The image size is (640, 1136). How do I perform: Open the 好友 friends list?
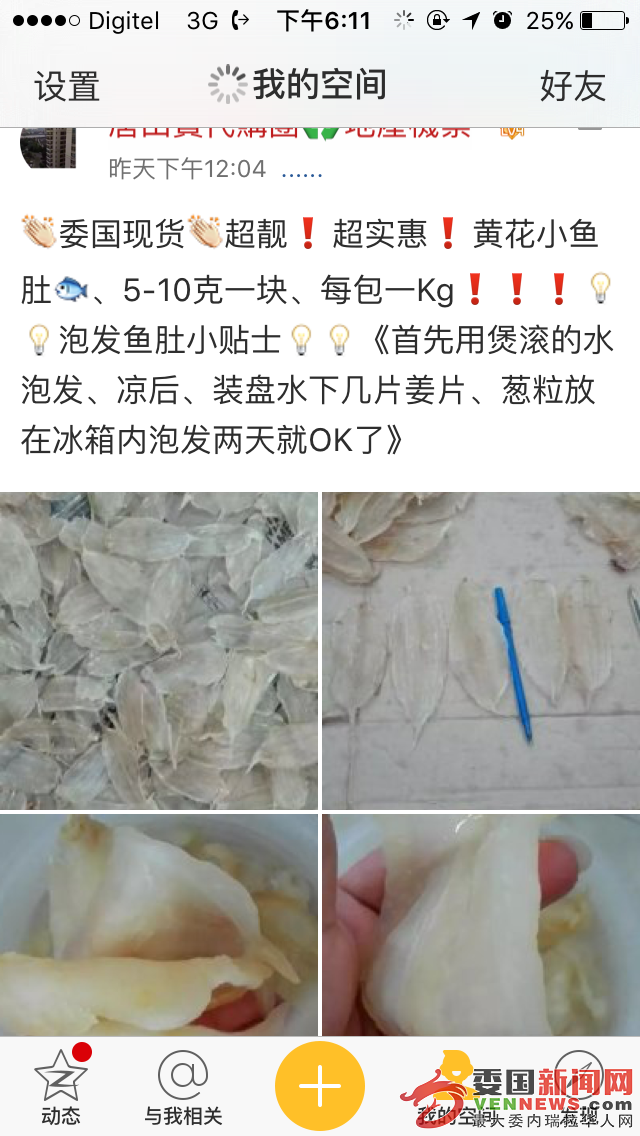click(573, 87)
